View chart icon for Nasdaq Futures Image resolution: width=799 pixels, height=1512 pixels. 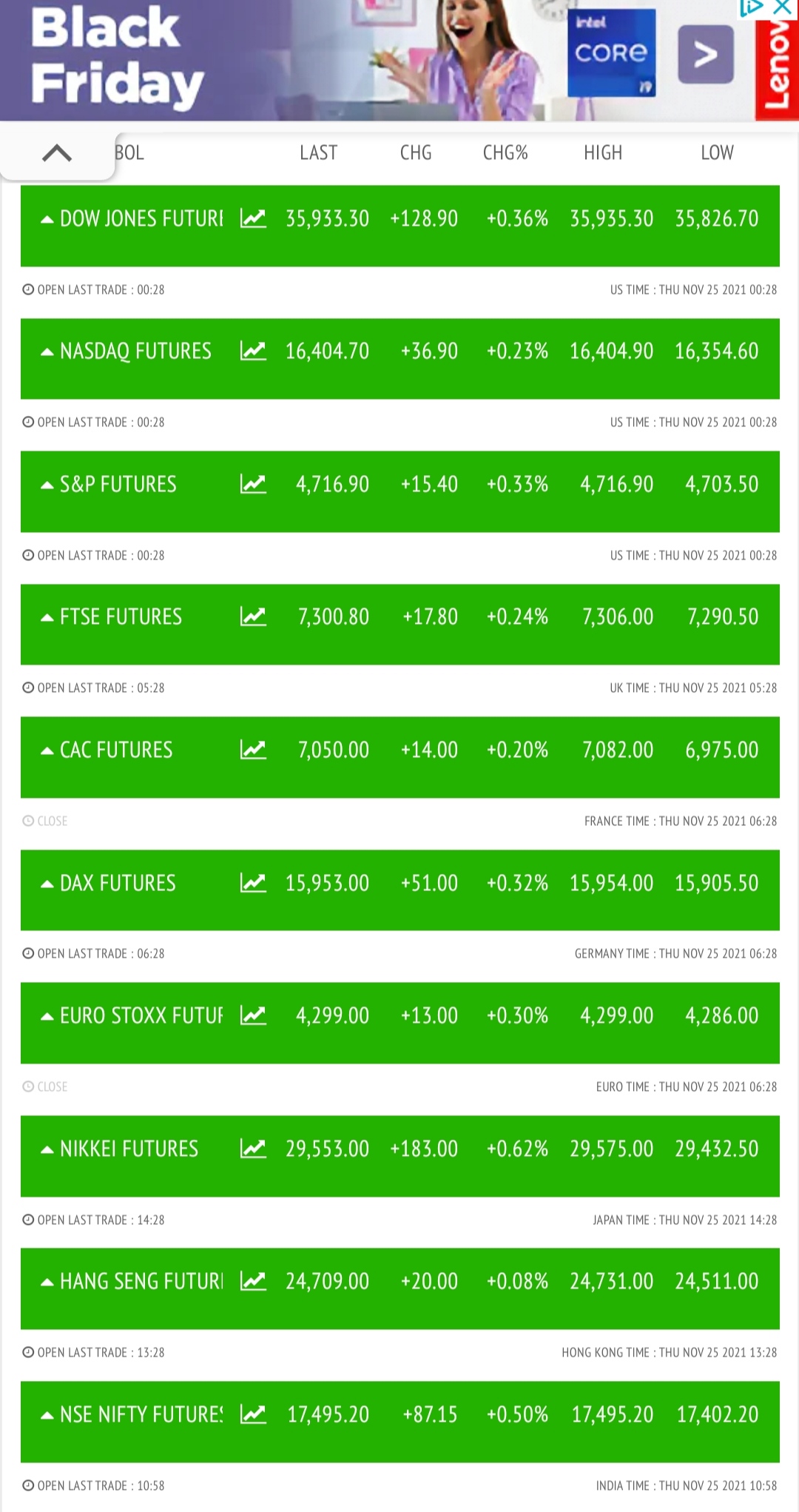(253, 351)
